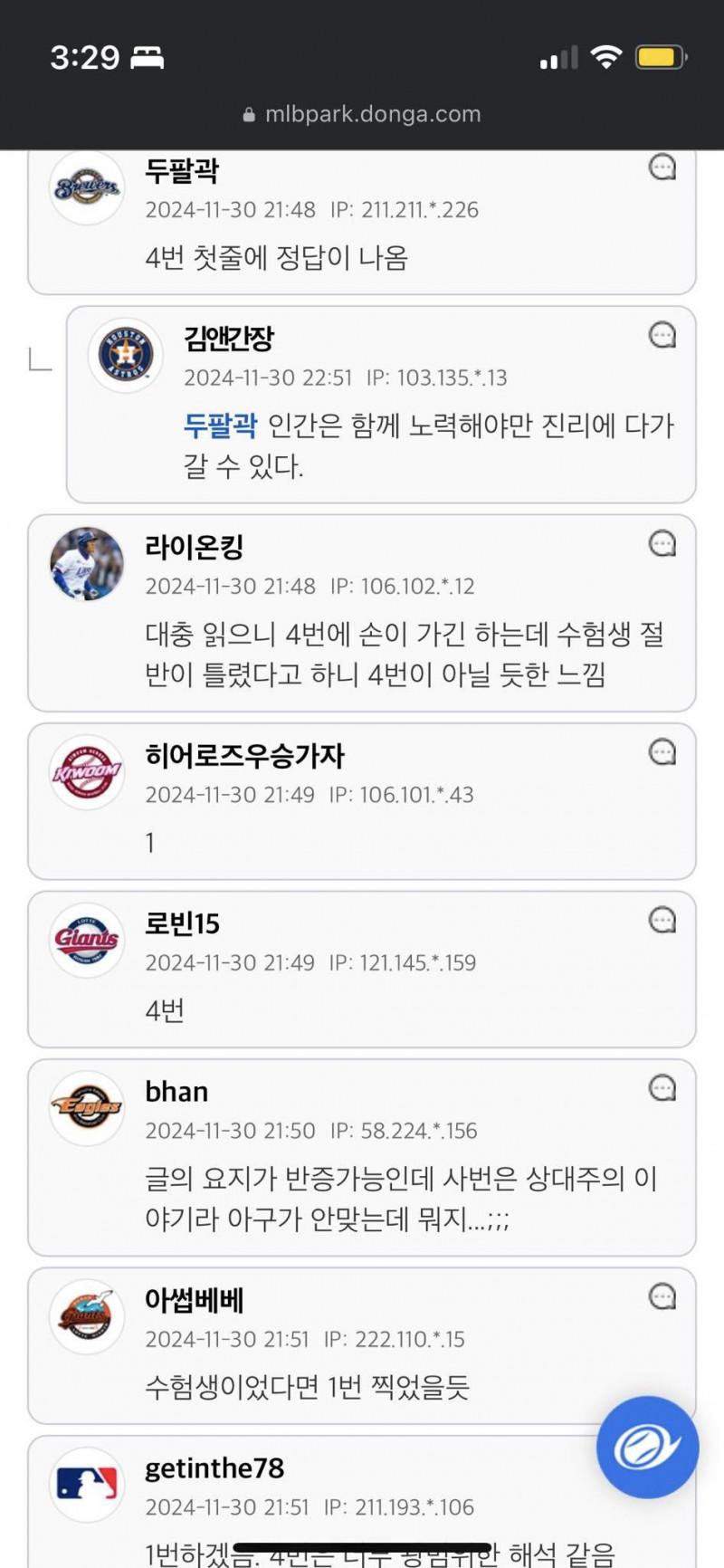
Task: Open the blue 두팔곽 mention link
Action: [x=220, y=425]
